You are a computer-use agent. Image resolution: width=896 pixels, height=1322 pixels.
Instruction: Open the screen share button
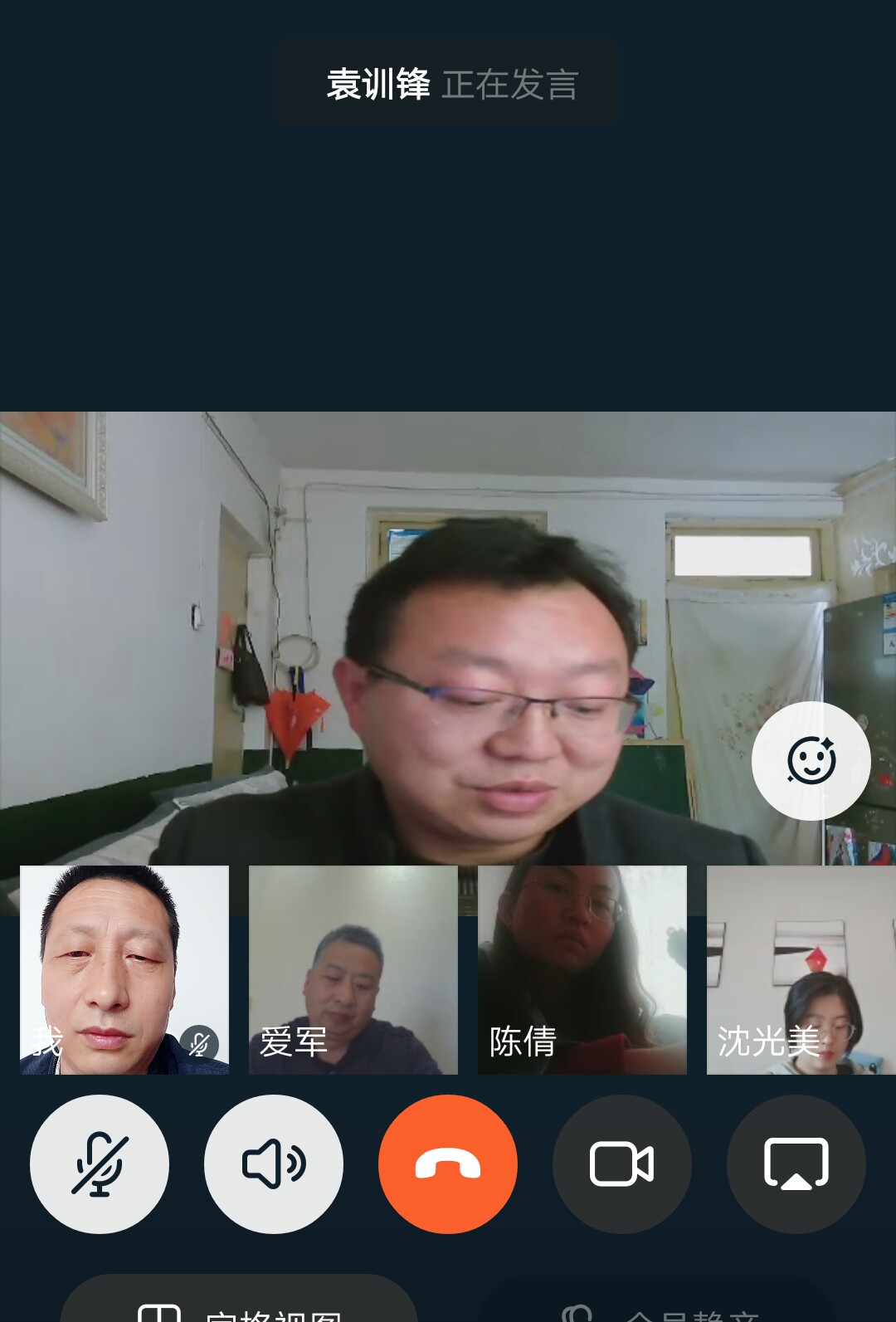[x=796, y=1163]
